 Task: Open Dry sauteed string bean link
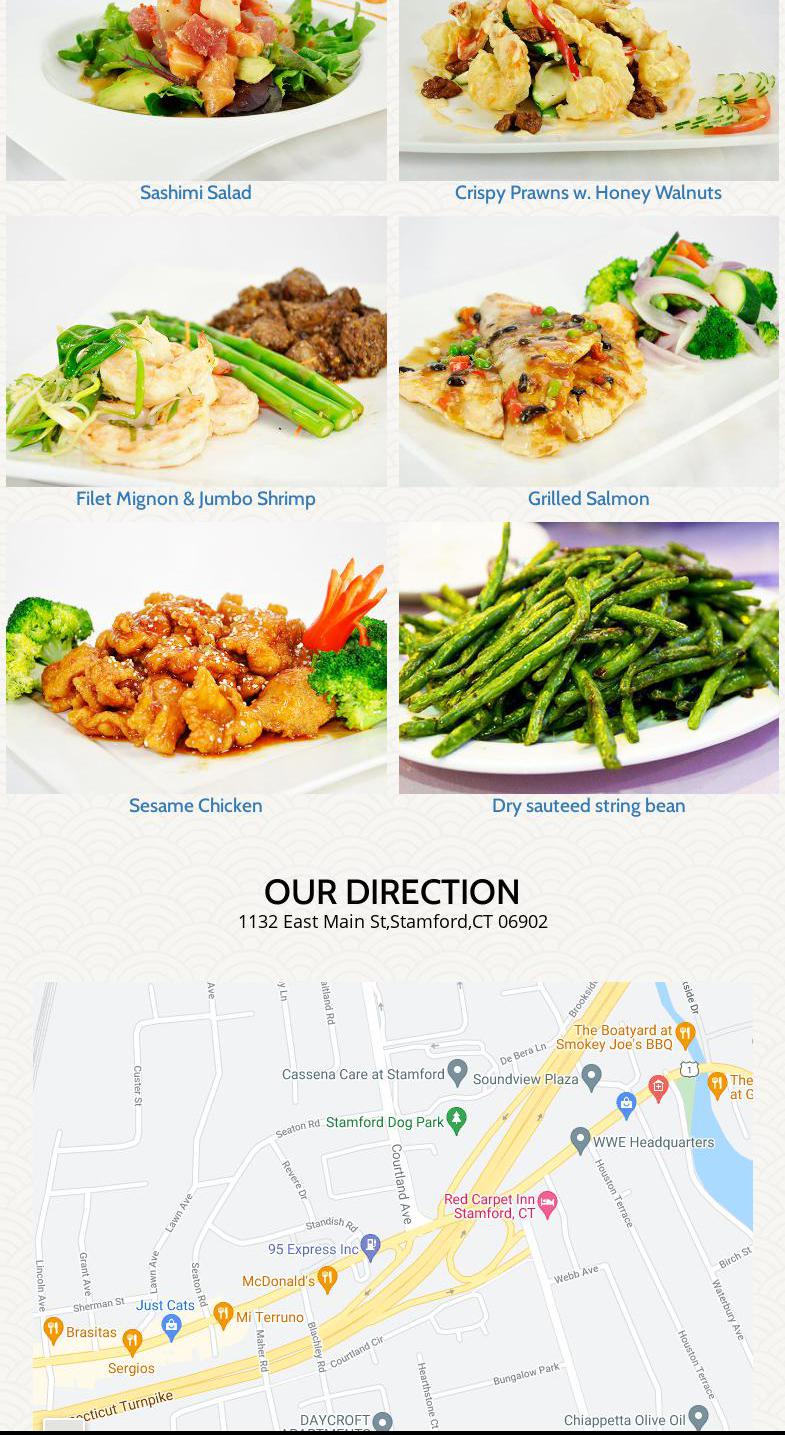(x=588, y=806)
